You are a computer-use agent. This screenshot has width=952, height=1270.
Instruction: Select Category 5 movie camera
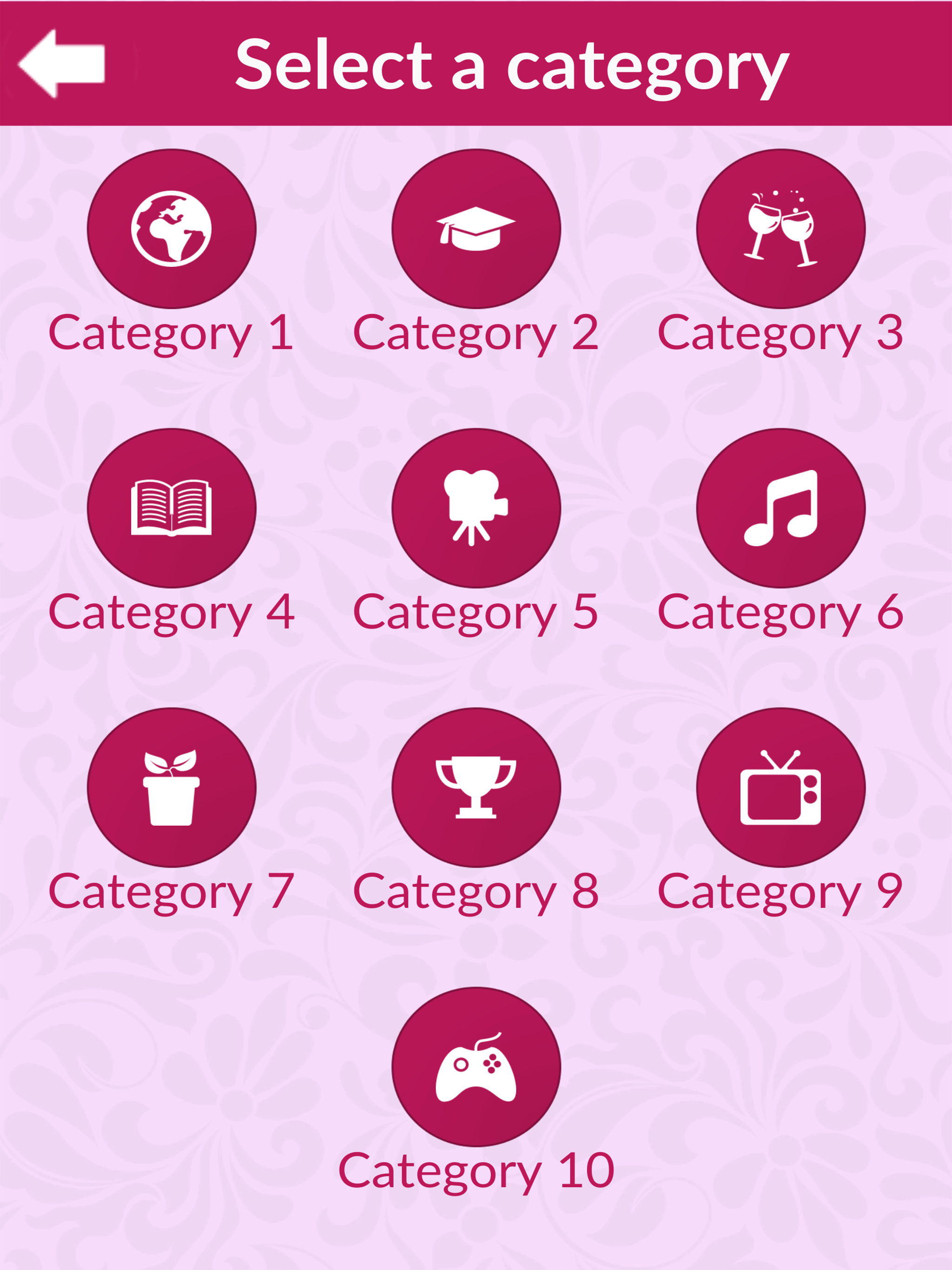[476, 508]
